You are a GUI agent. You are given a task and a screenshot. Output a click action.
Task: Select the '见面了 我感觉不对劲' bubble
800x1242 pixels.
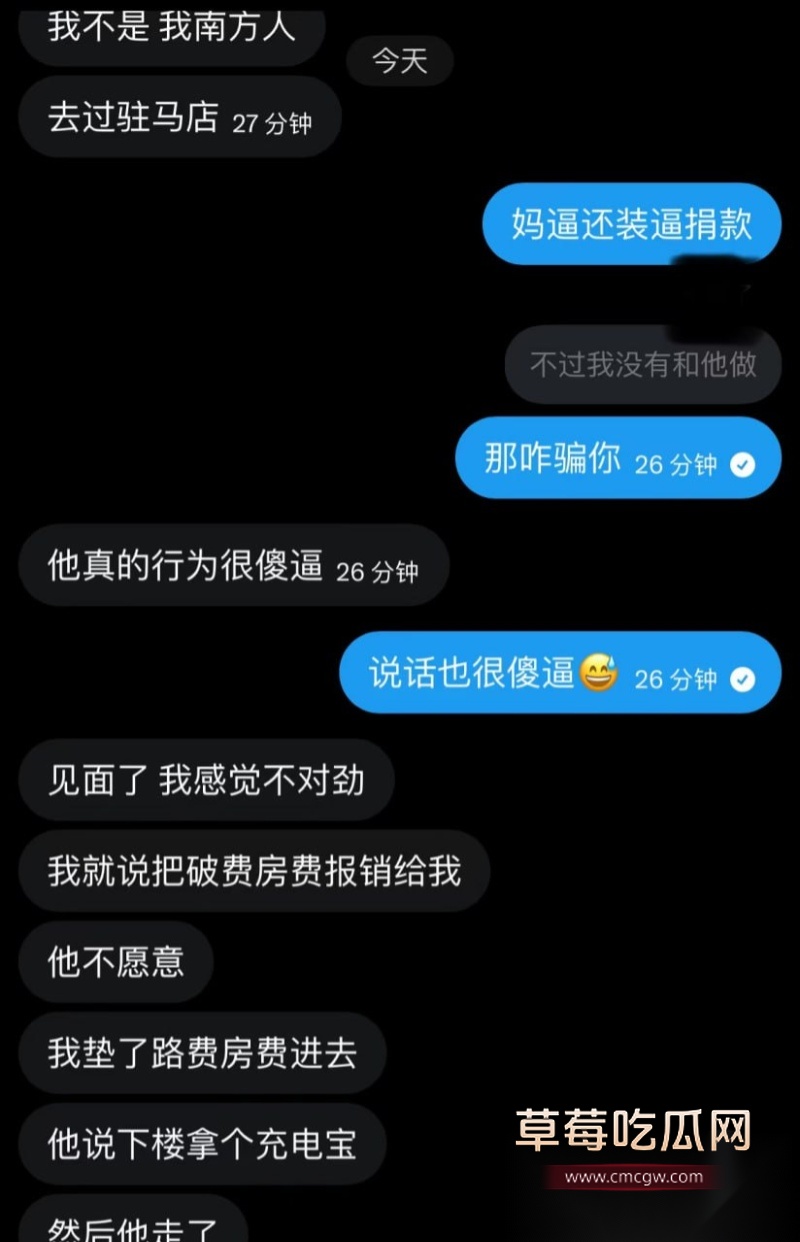[204, 782]
